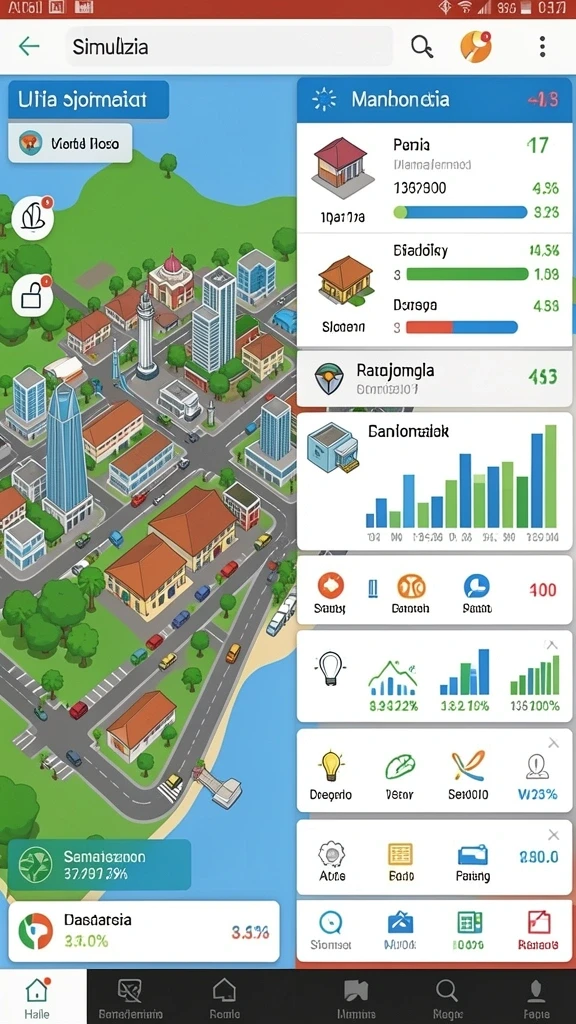Open the padlock button on the map
Viewport: 576px width, 1024px height.
click(32, 296)
